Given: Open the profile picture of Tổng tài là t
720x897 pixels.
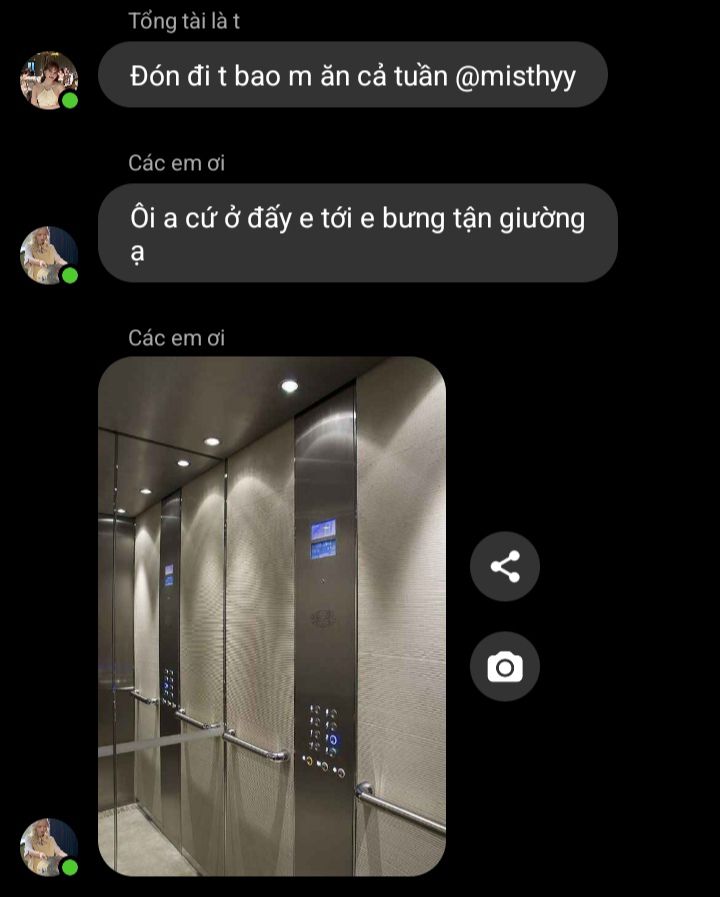Looking at the screenshot, I should click(x=49, y=80).
